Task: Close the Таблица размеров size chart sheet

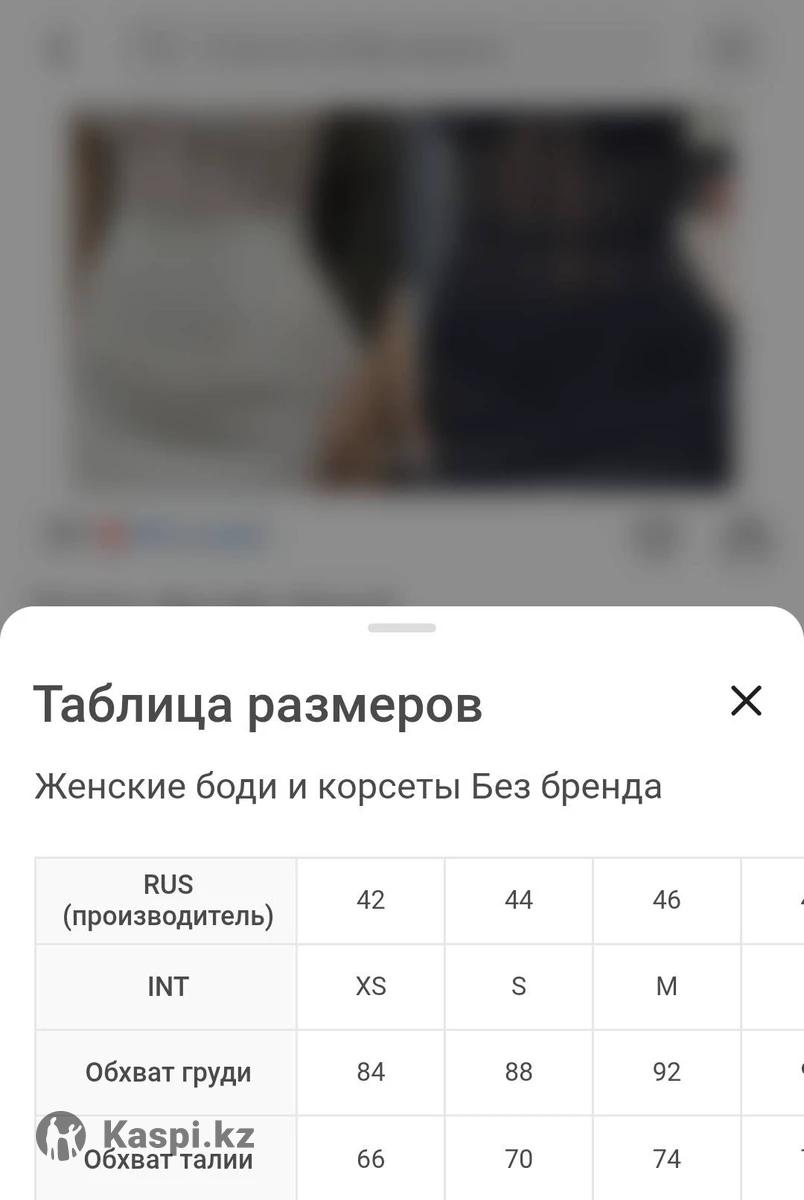Action: pyautogui.click(x=746, y=702)
